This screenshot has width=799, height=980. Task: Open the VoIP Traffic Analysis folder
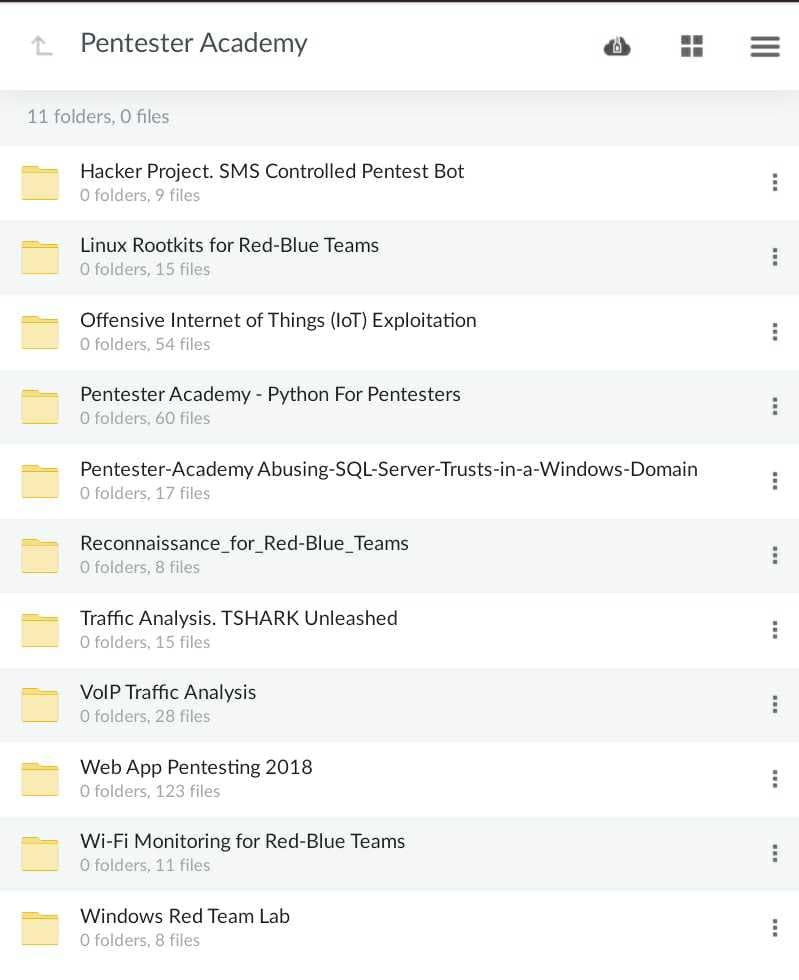coord(168,703)
